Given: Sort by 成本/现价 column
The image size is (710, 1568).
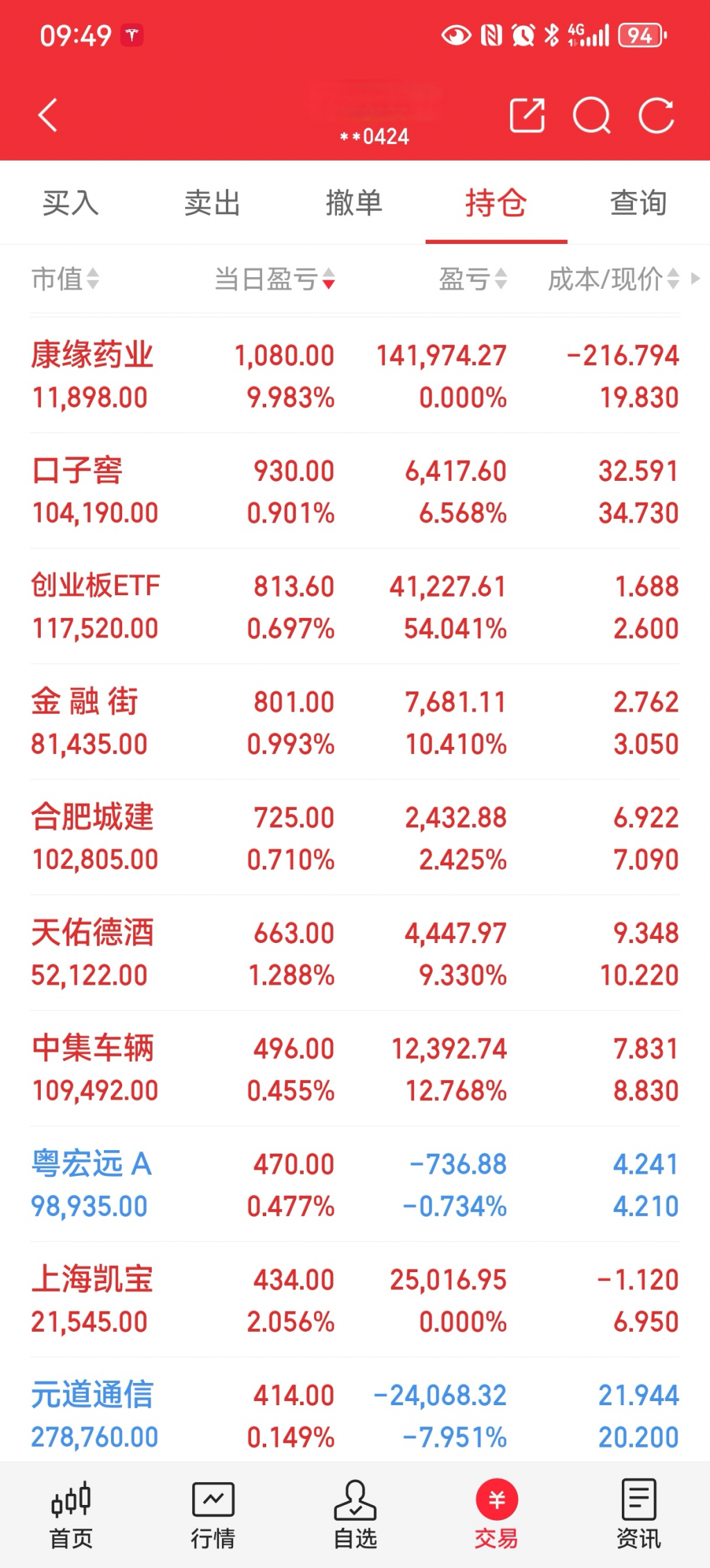Looking at the screenshot, I should pos(613,279).
